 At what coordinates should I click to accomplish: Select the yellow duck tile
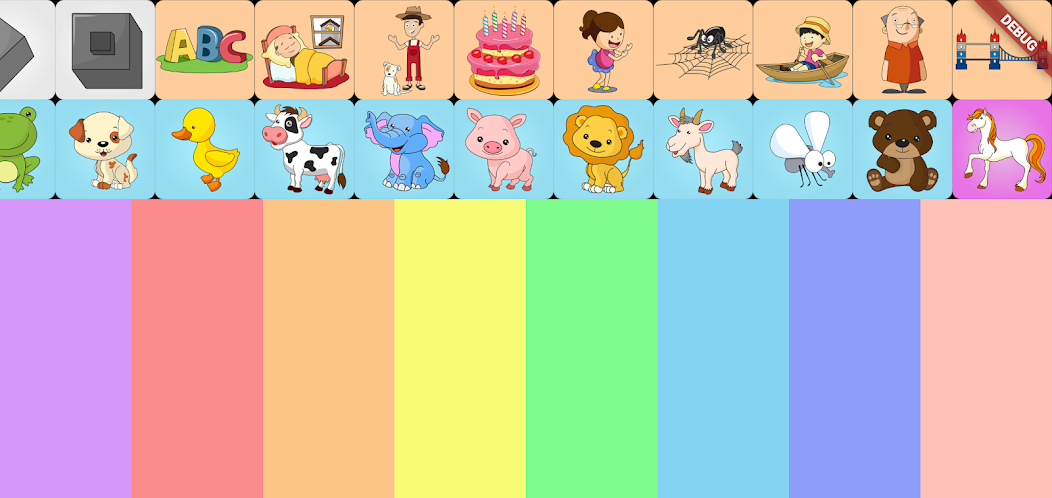tap(205, 150)
